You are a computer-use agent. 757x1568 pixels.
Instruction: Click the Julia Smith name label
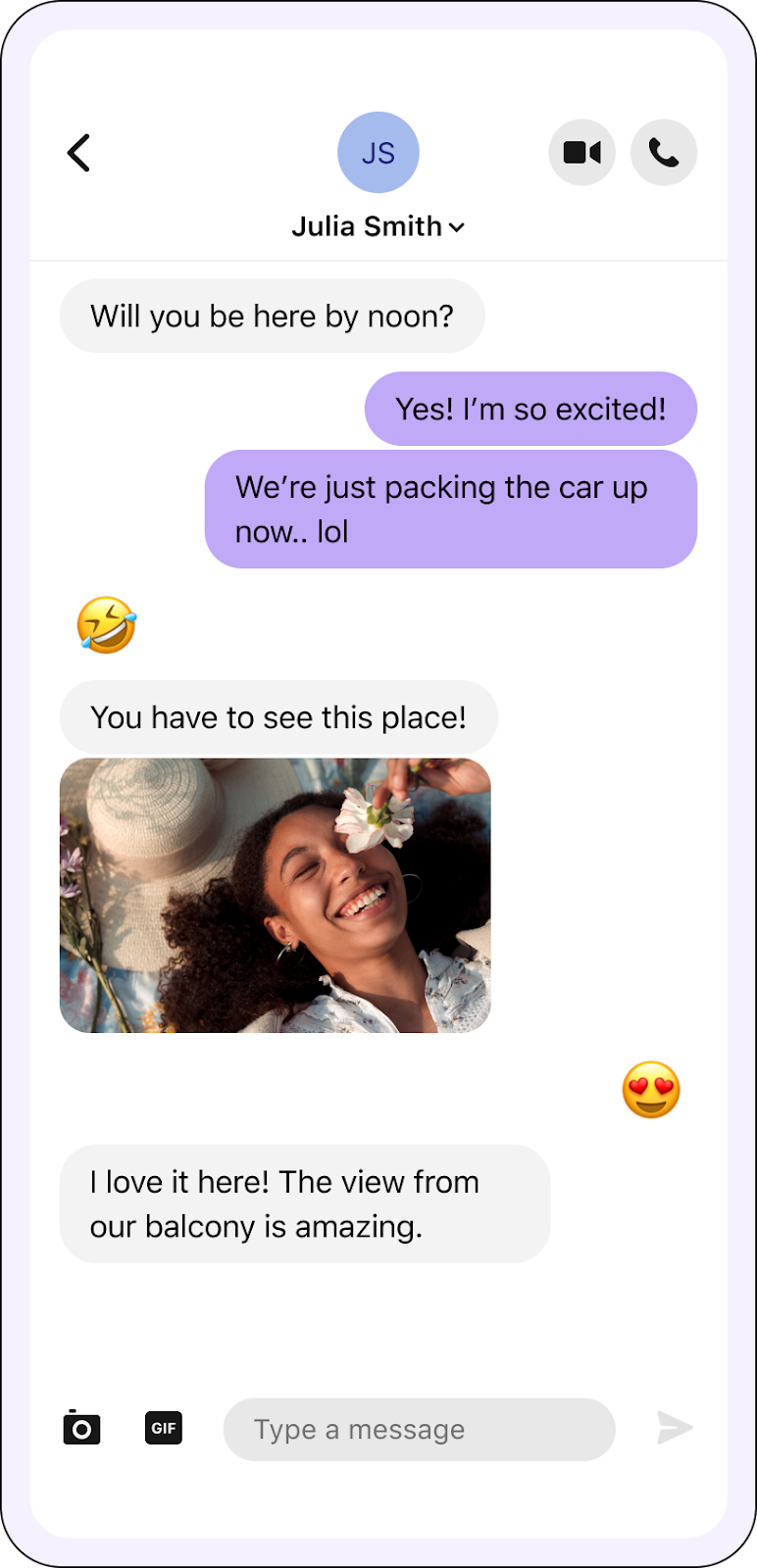367,226
